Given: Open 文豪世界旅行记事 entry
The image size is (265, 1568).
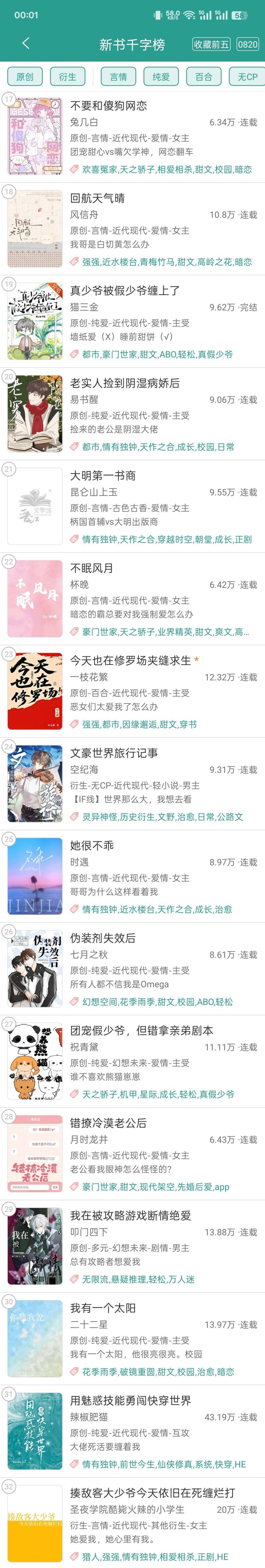Looking at the screenshot, I should [114, 754].
